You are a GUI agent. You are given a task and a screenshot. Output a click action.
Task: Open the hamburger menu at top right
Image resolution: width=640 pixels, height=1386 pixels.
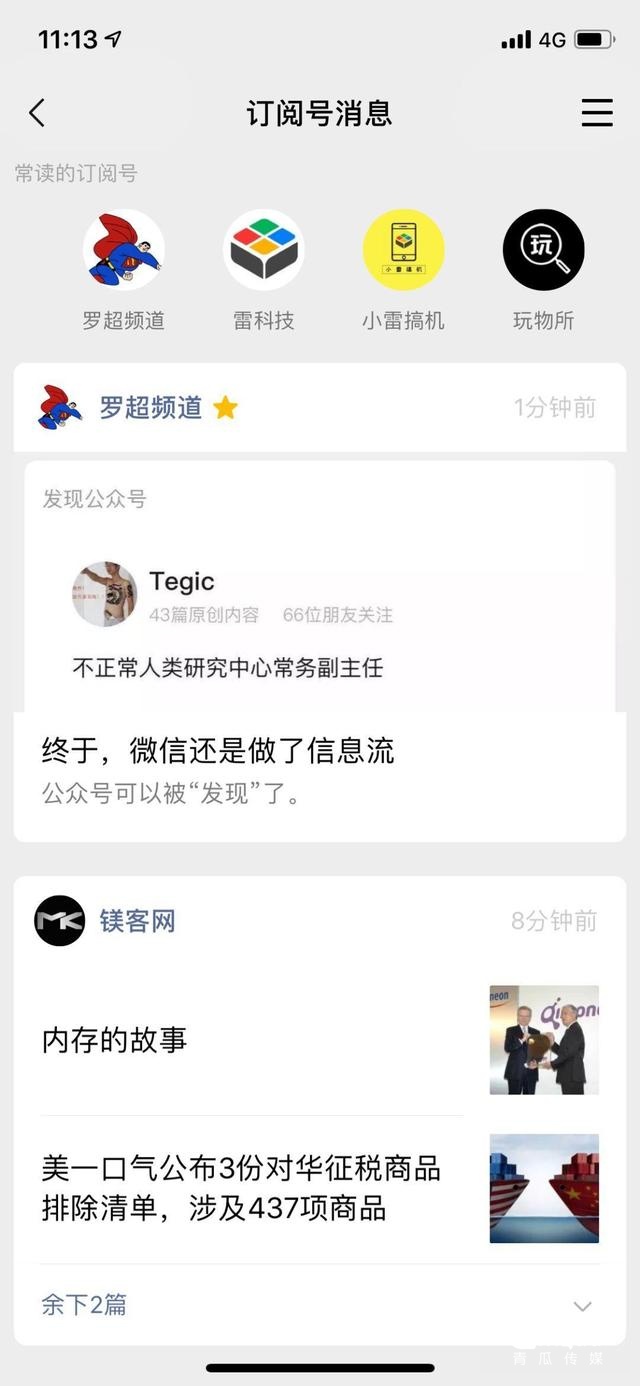coord(597,112)
